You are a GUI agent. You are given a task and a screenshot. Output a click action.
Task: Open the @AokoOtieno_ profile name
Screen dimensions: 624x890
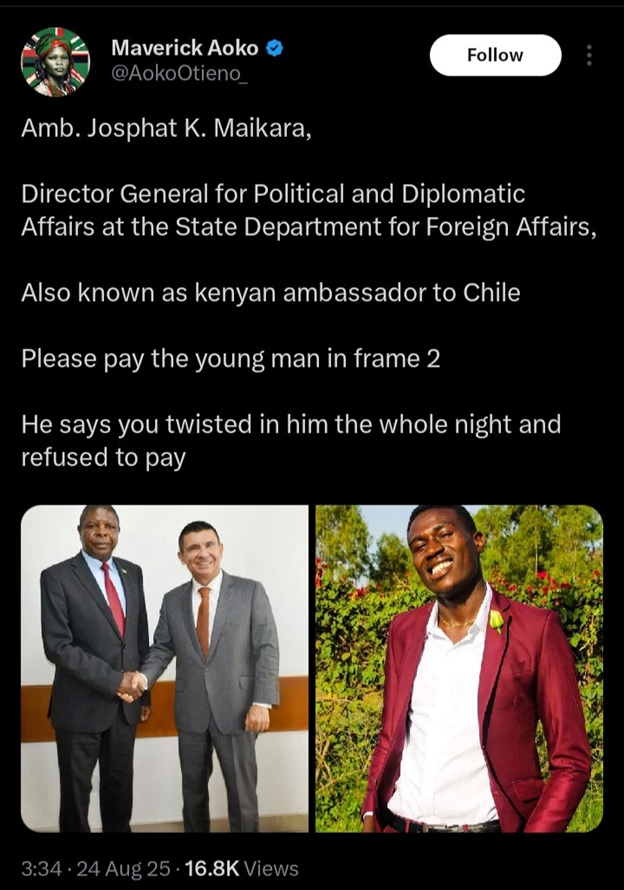point(177,73)
